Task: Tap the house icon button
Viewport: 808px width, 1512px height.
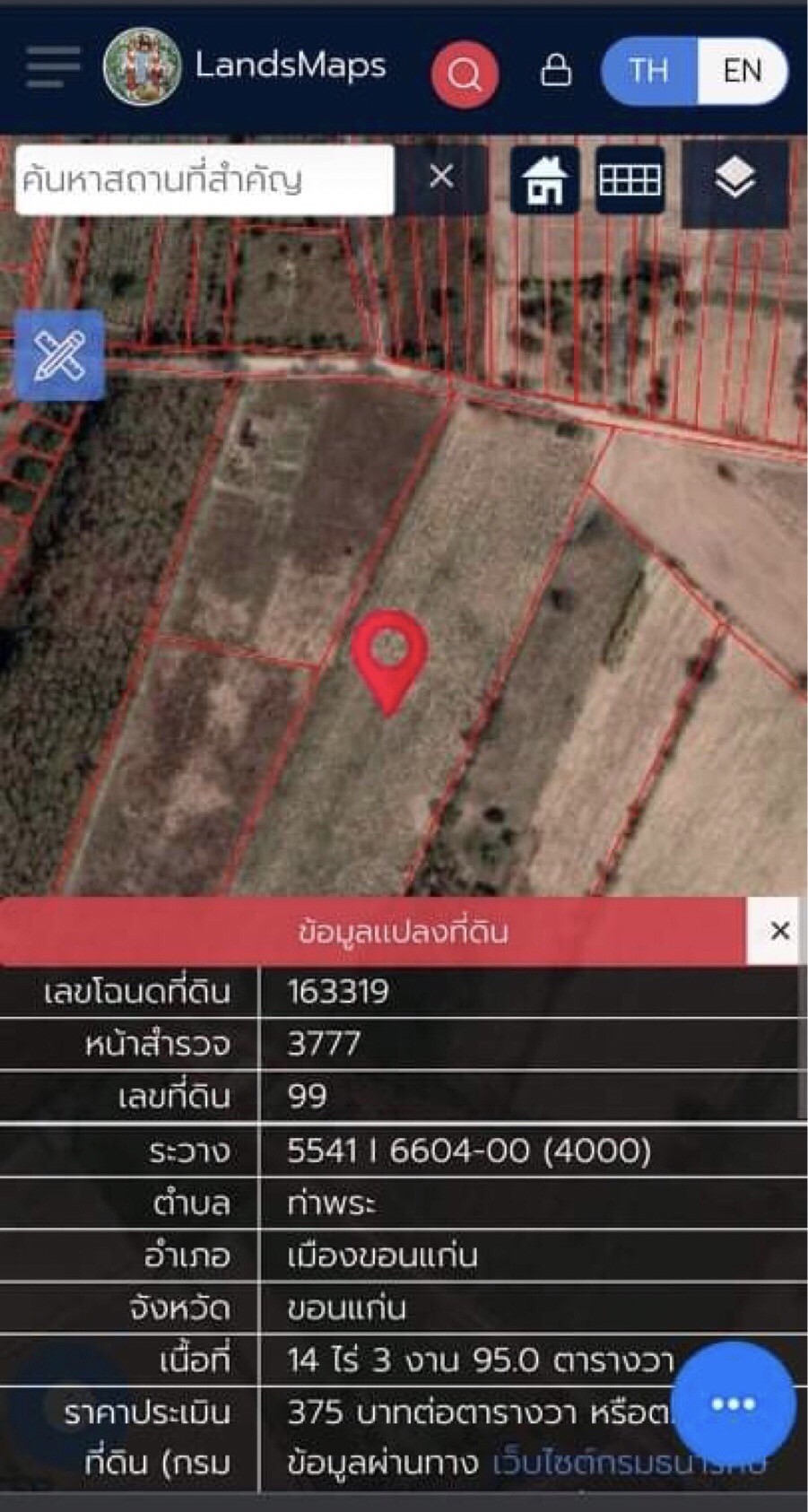Action: [x=544, y=180]
